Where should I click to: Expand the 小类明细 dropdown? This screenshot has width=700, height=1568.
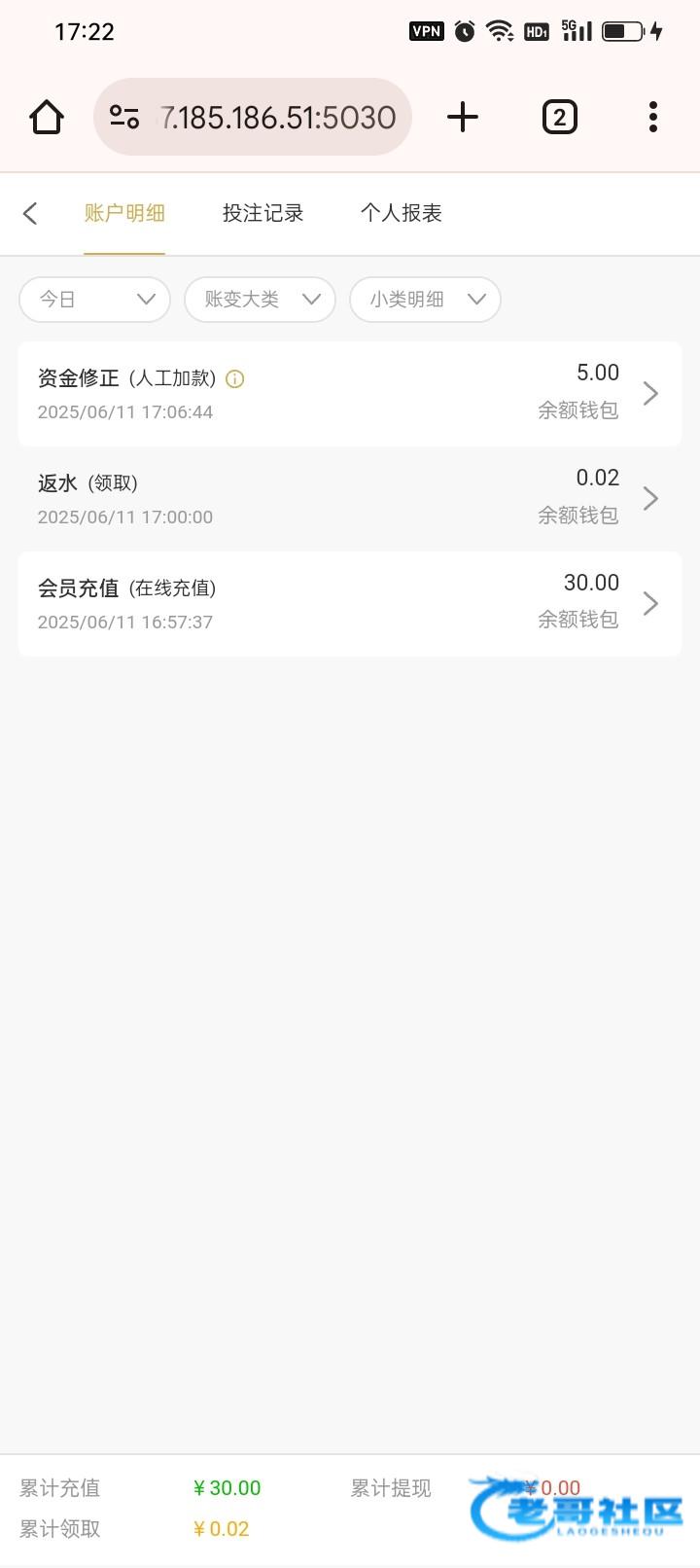coord(426,300)
